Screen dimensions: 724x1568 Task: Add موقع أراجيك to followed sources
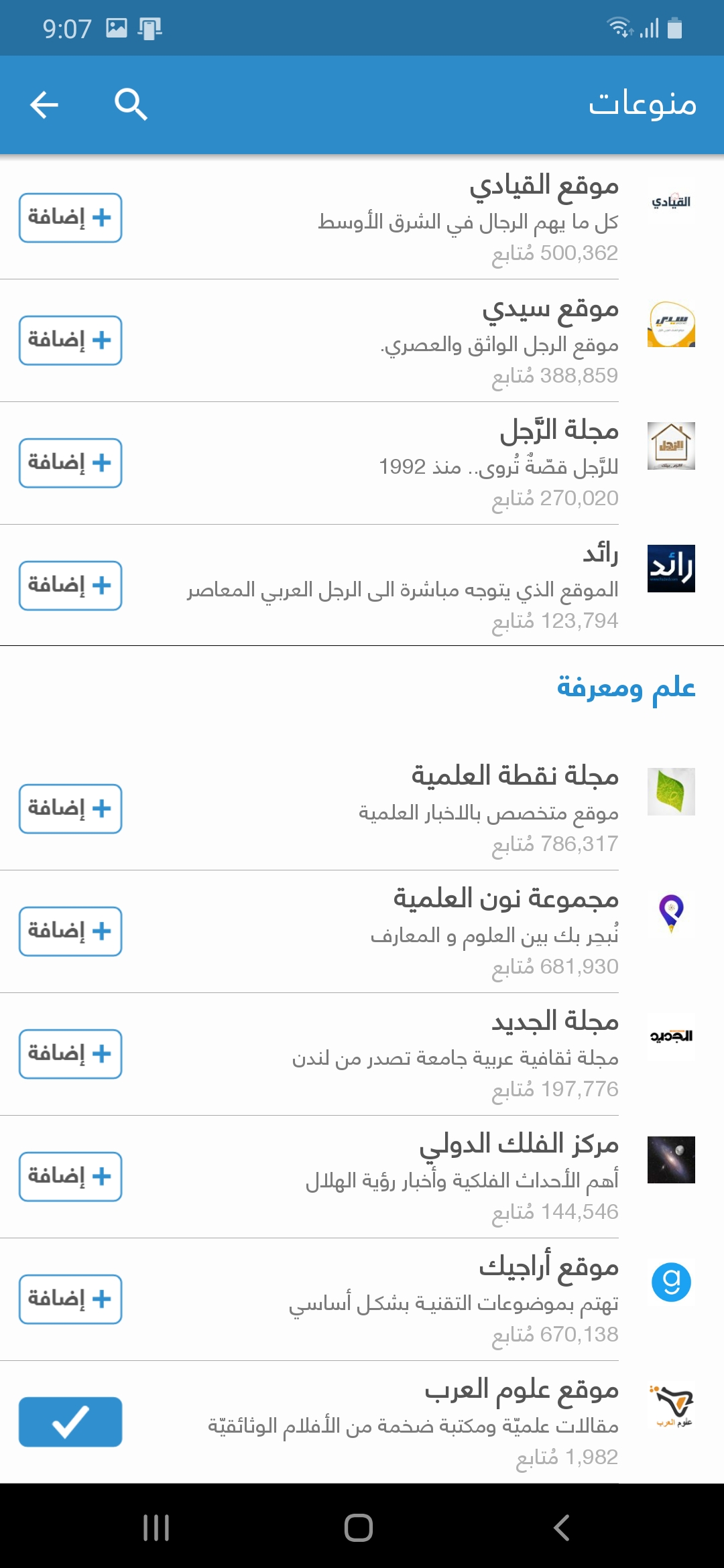[x=70, y=1299]
